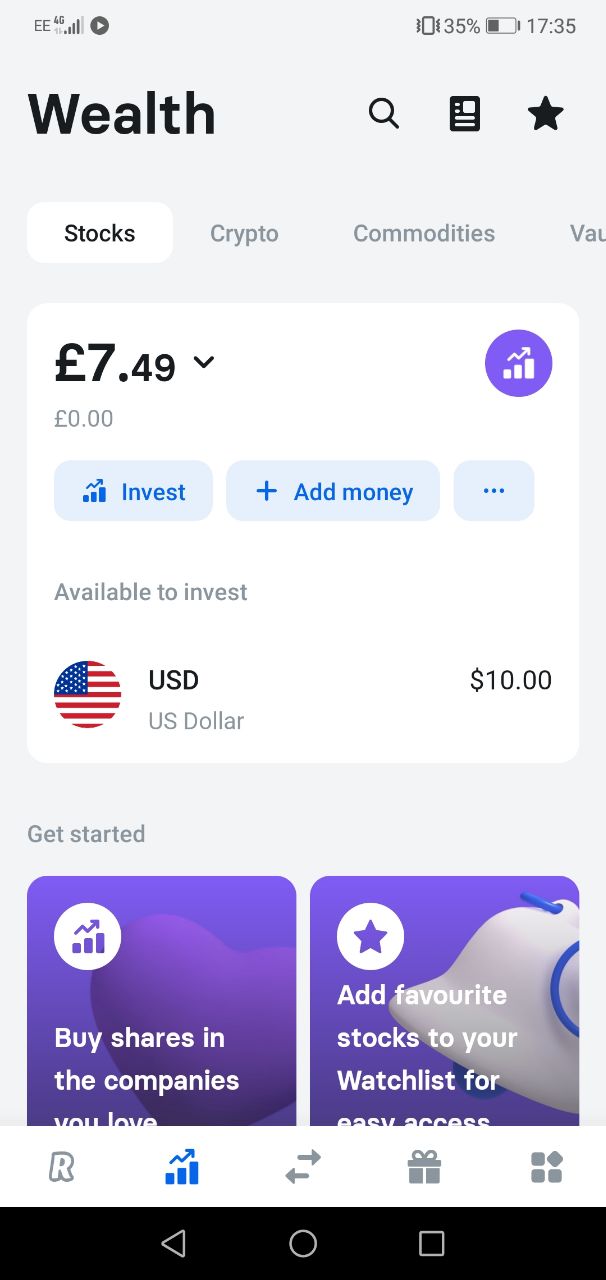Expand the £7.49 balance dropdown chevron

[x=204, y=362]
